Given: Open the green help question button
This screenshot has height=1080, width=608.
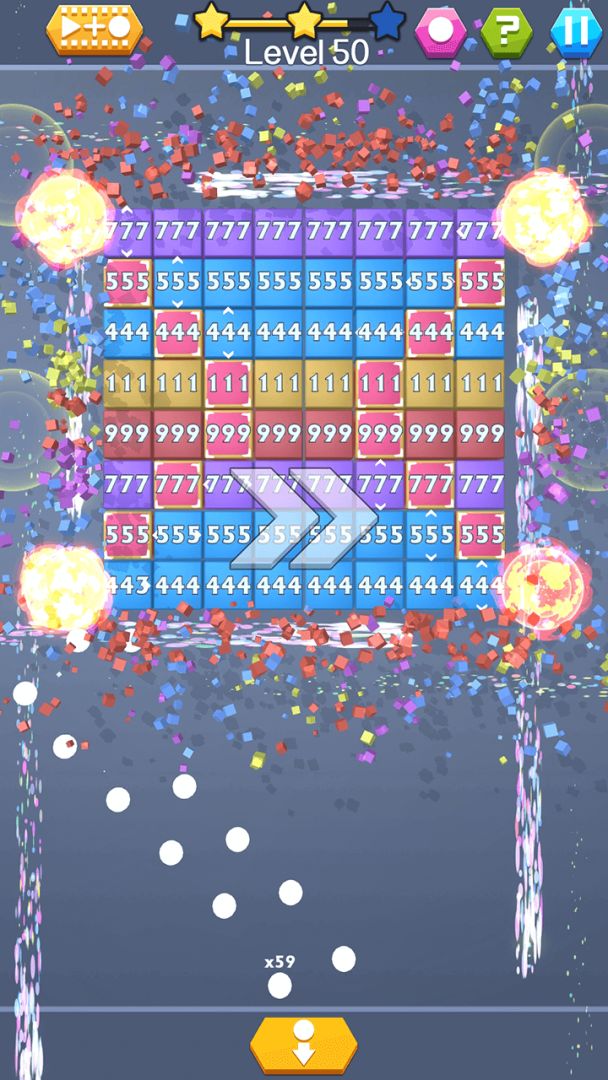Looking at the screenshot, I should tap(506, 32).
